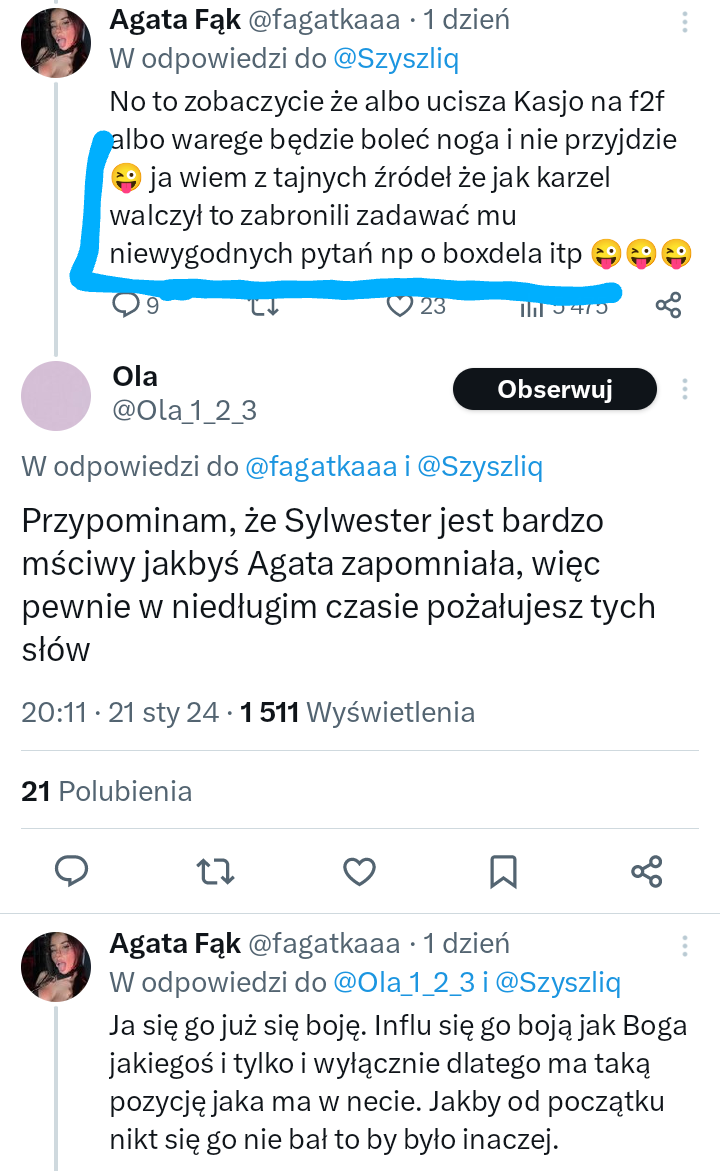Open overflow menu on top Agata tweet
The height and width of the screenshot is (1171, 720).
685,21
